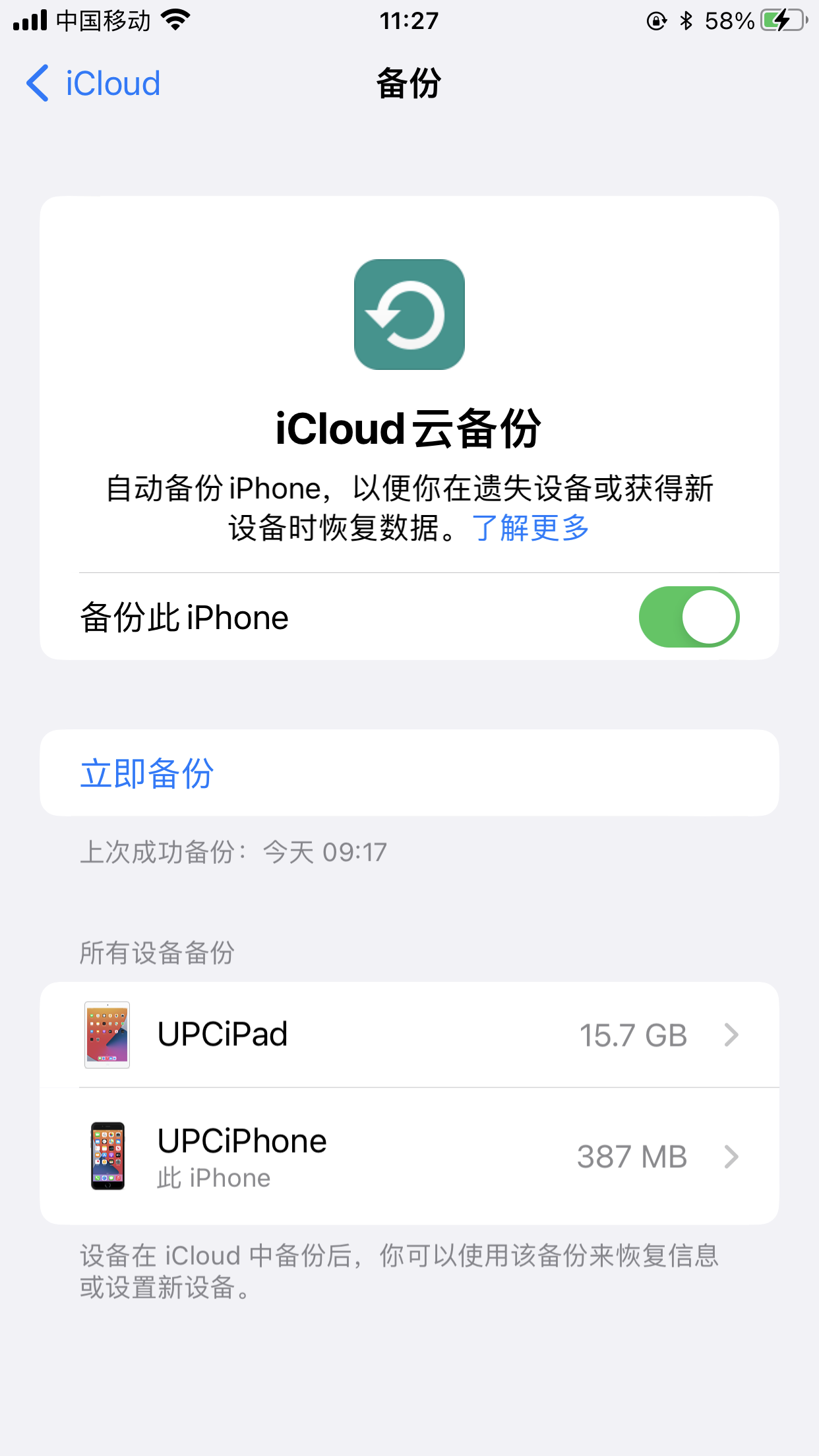Open the 了解更多 link

(x=530, y=528)
